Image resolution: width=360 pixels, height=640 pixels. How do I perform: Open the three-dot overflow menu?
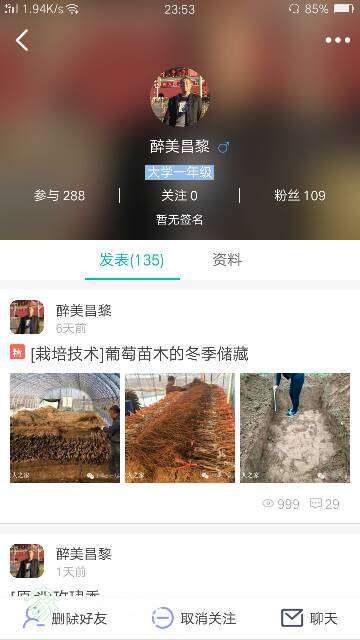click(x=338, y=40)
